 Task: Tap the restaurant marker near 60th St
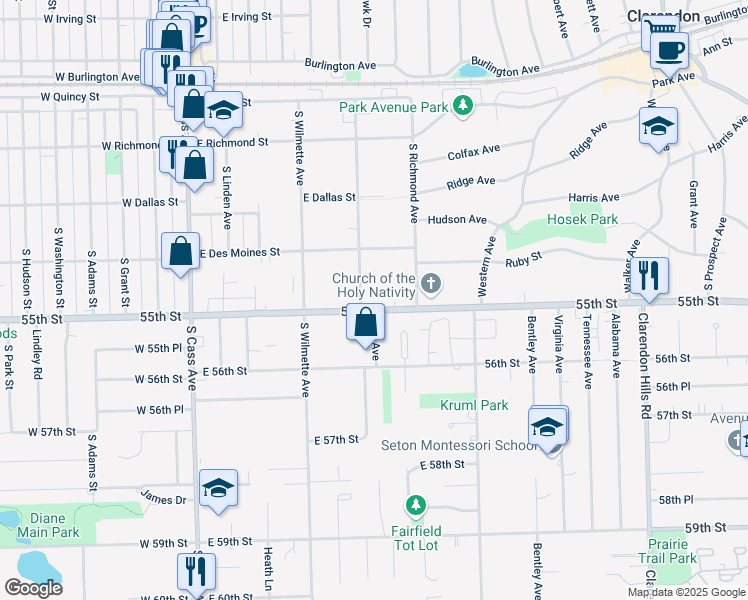[x=194, y=572]
